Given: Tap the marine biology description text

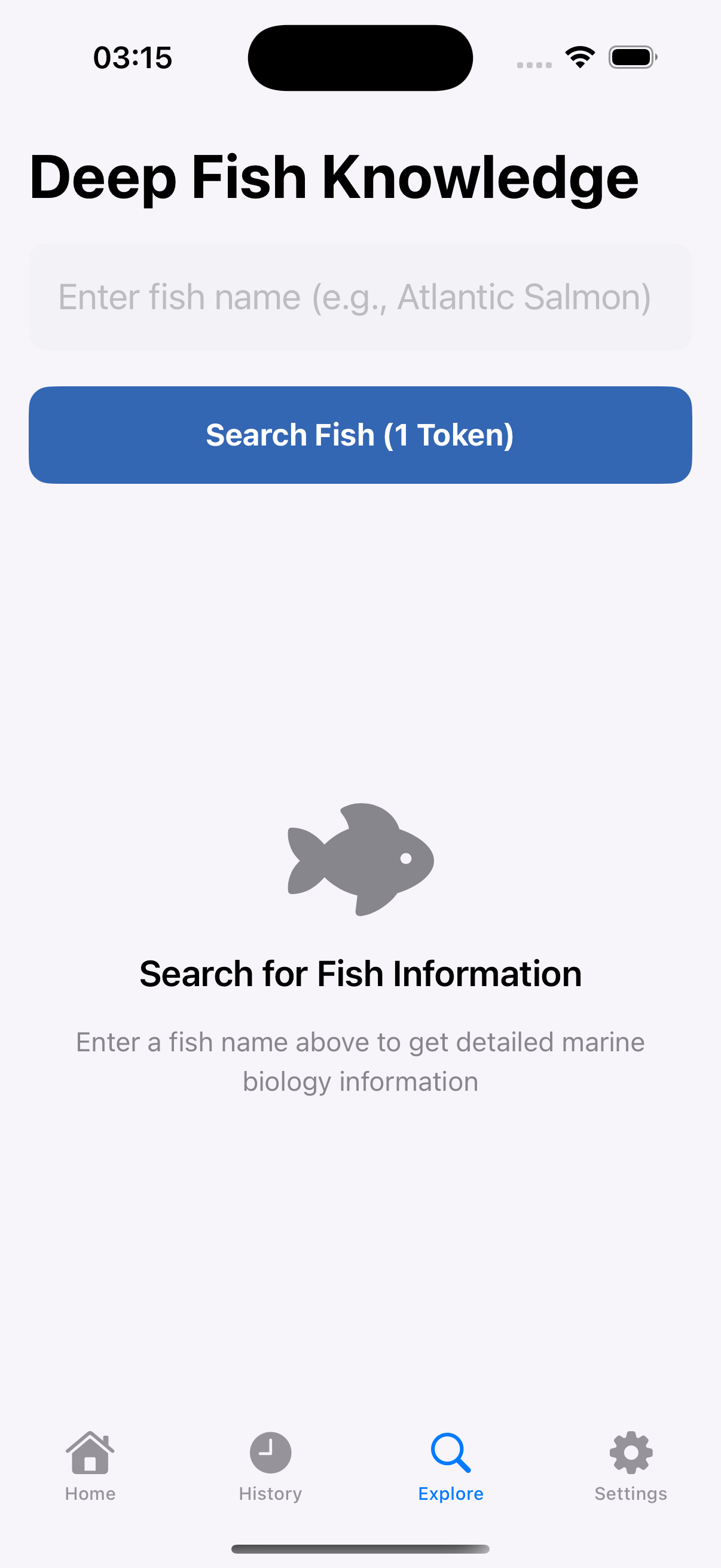Looking at the screenshot, I should (360, 1060).
